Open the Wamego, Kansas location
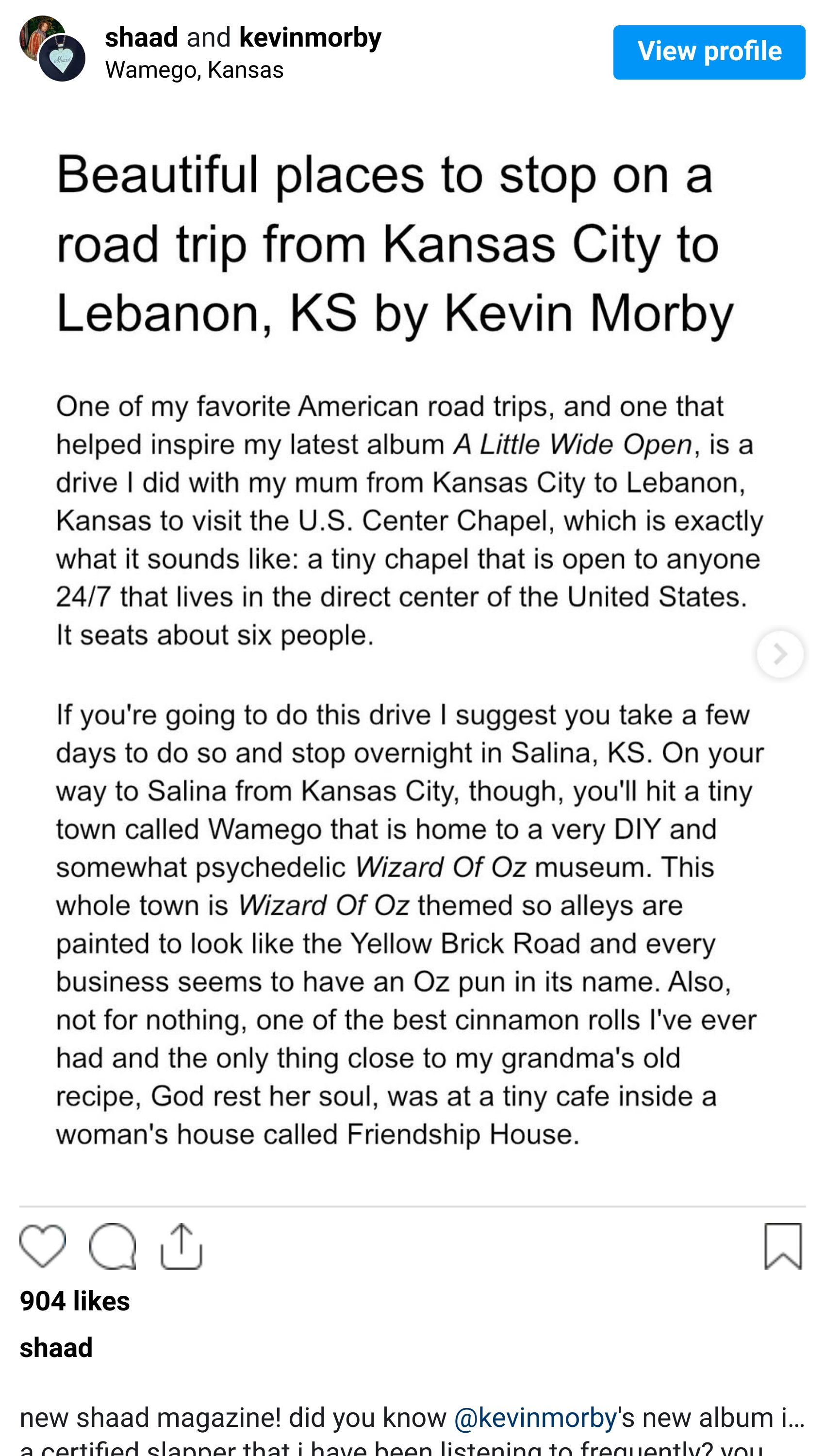Image resolution: width=825 pixels, height=1456 pixels. point(194,70)
